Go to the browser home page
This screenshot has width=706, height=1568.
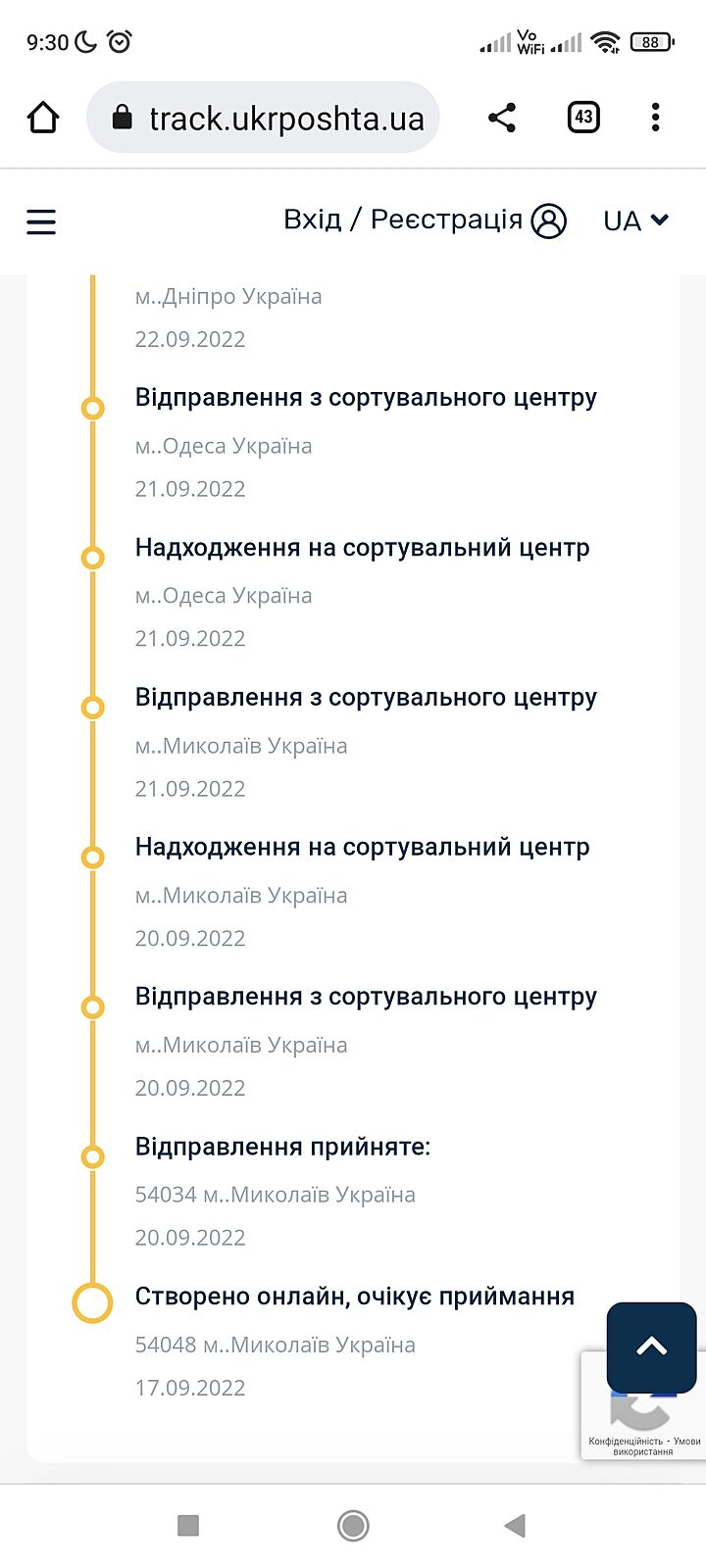(x=43, y=118)
